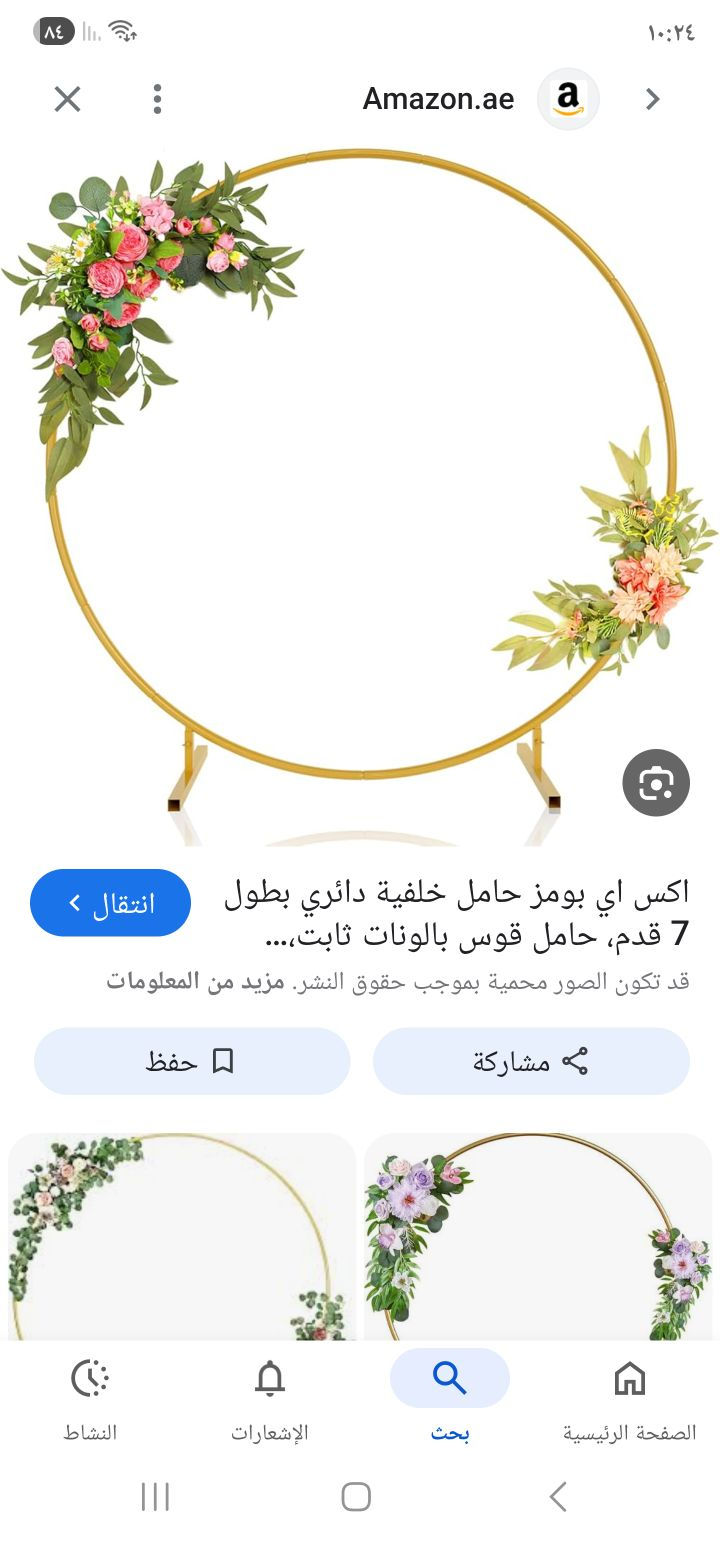Save the image with حفظ
This screenshot has height=1544, width=720.
click(x=191, y=1061)
